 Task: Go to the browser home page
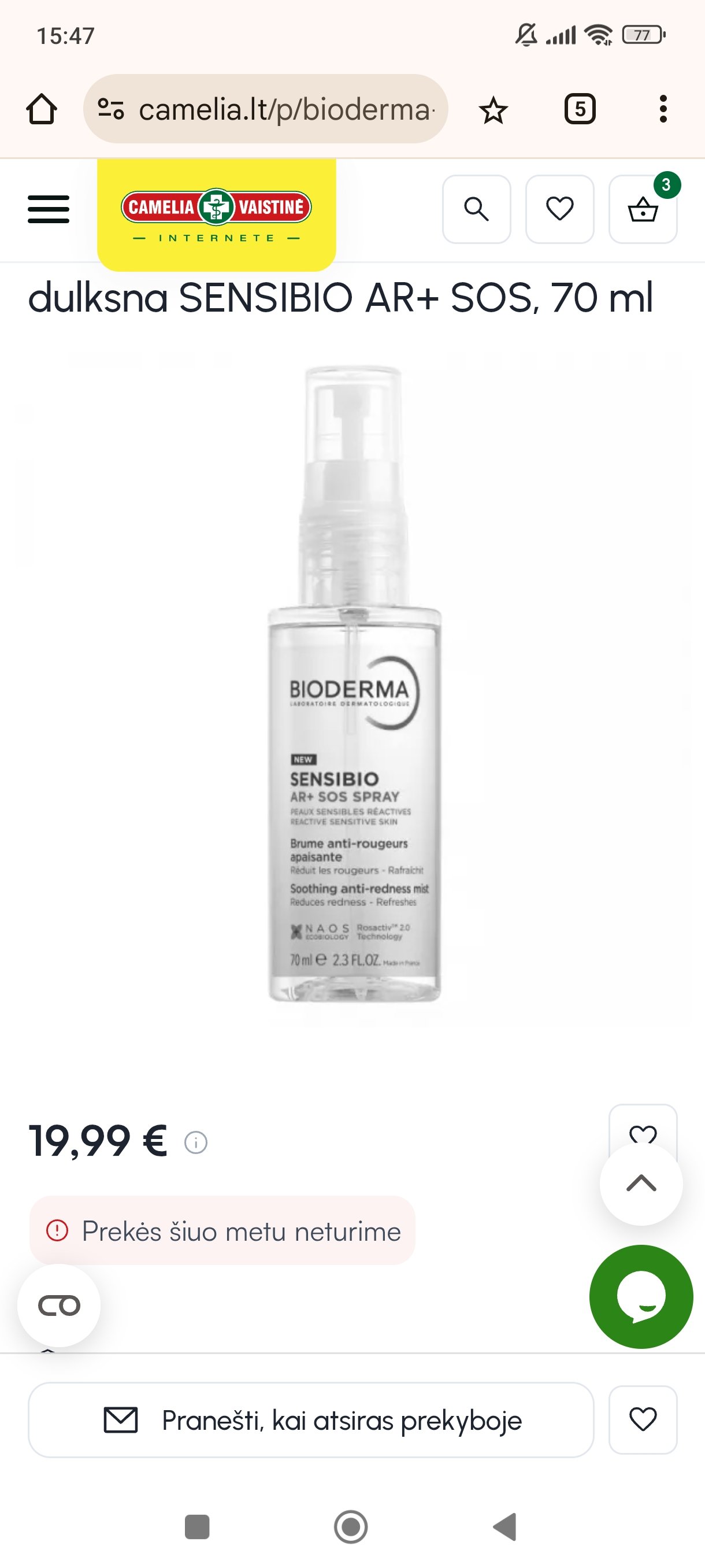42,110
